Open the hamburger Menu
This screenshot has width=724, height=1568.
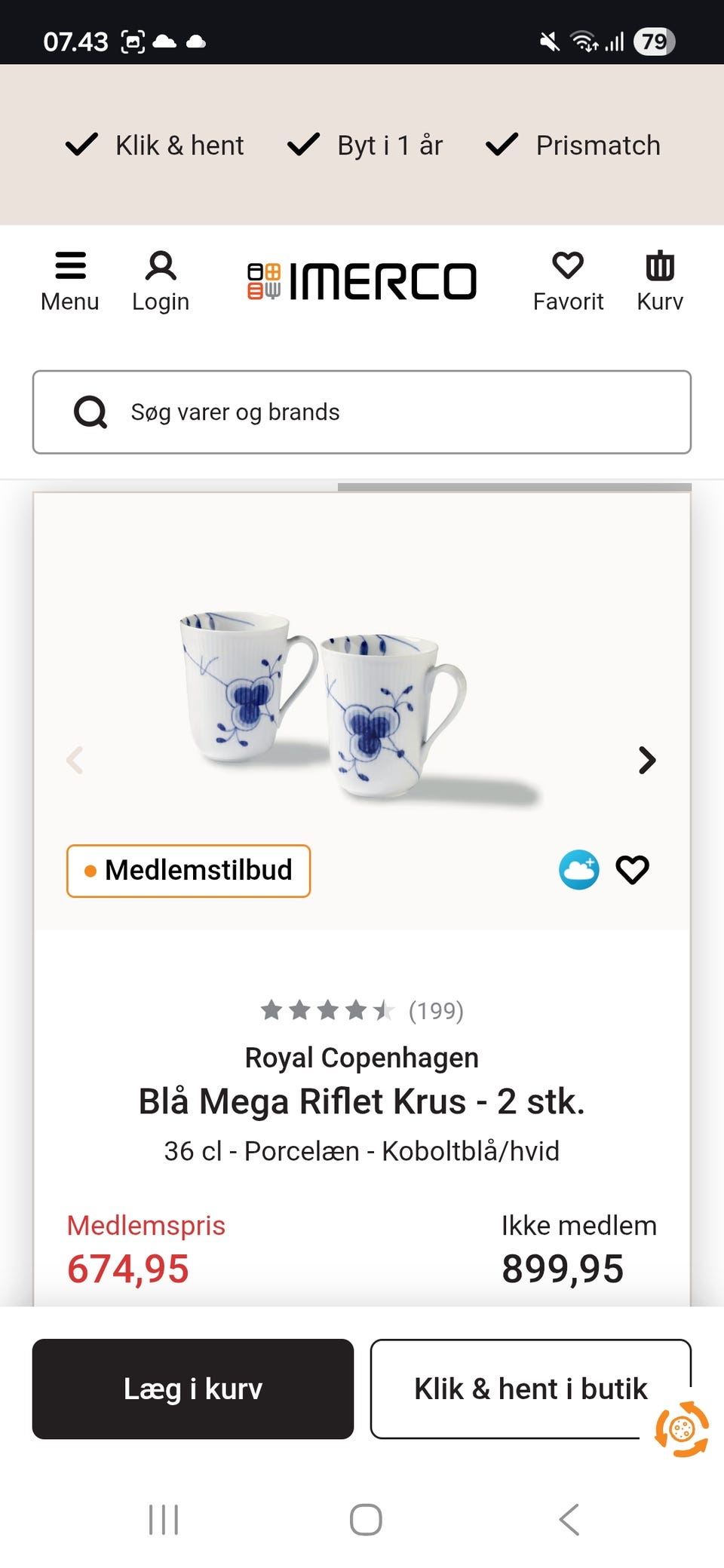coord(70,279)
